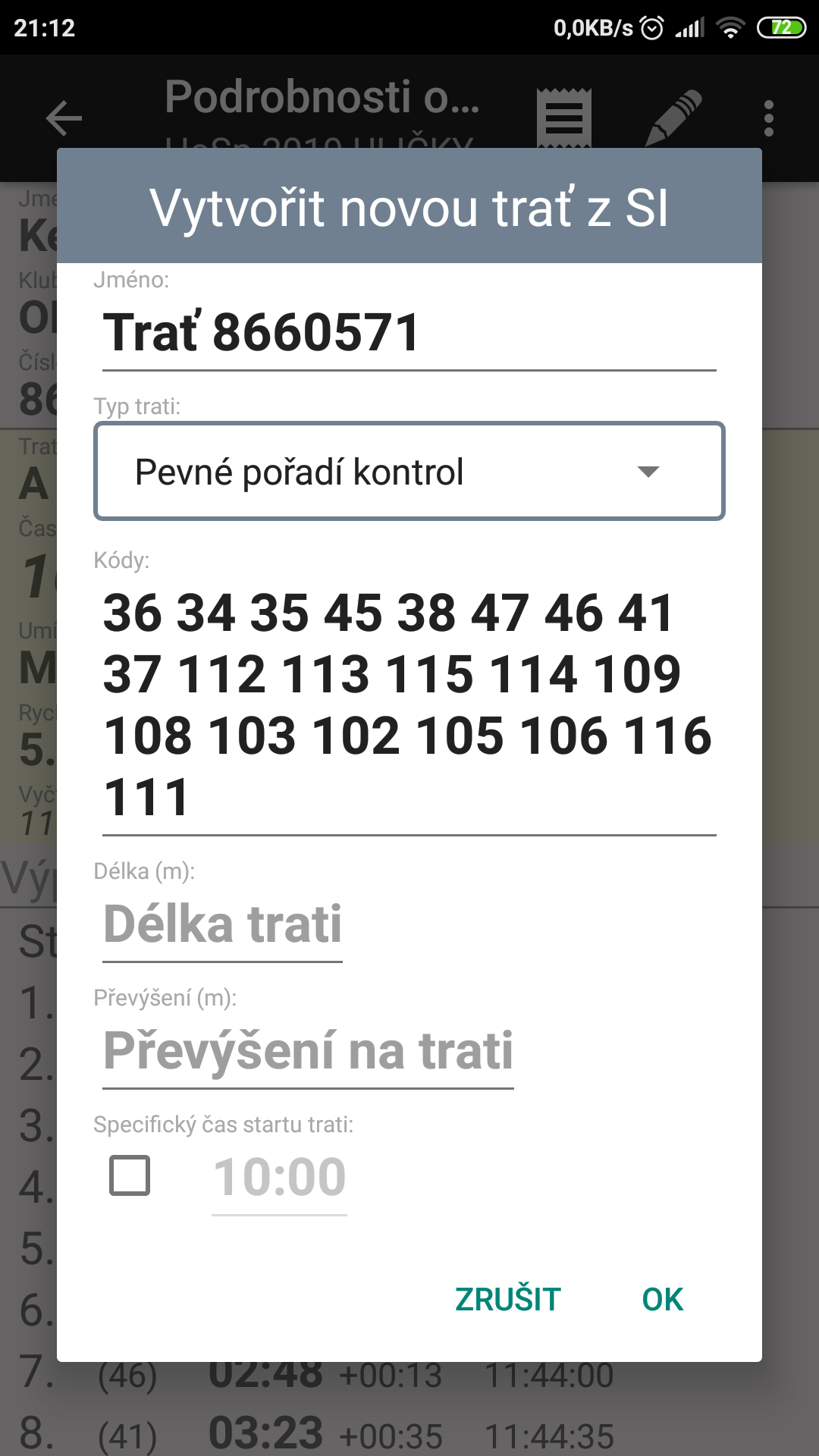Expand the Typ trati dropdown
819x1456 pixels.
[x=409, y=472]
